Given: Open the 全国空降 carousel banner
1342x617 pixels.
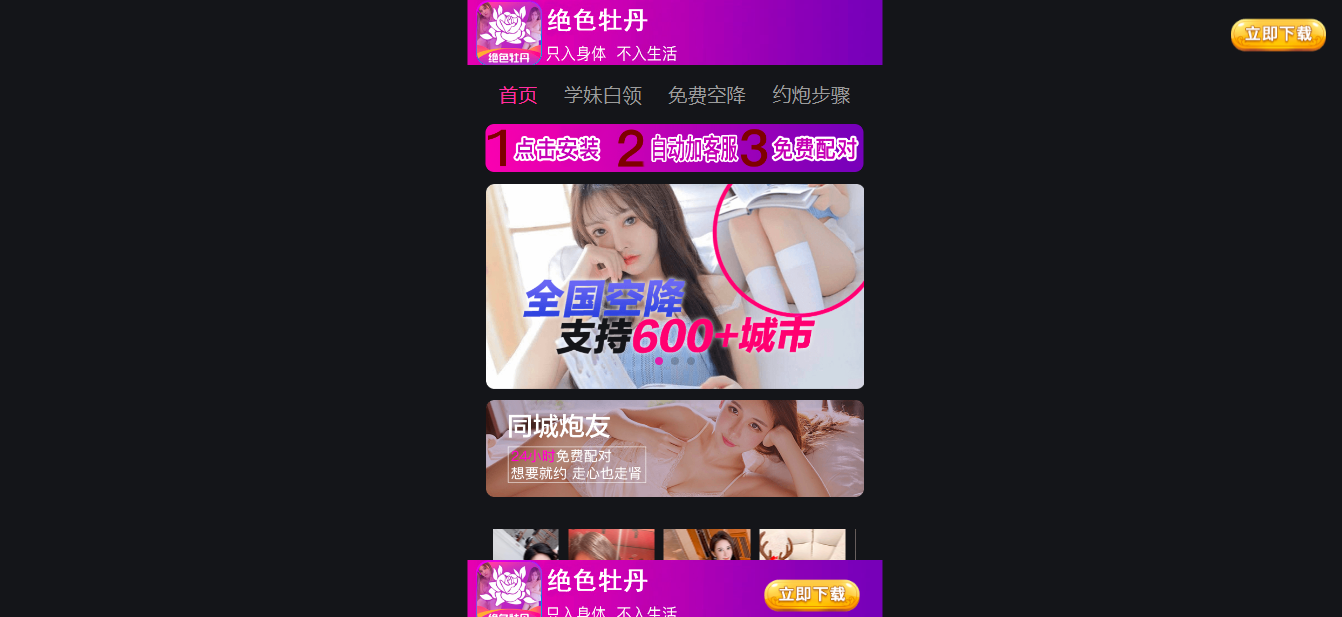Looking at the screenshot, I should [x=674, y=270].
